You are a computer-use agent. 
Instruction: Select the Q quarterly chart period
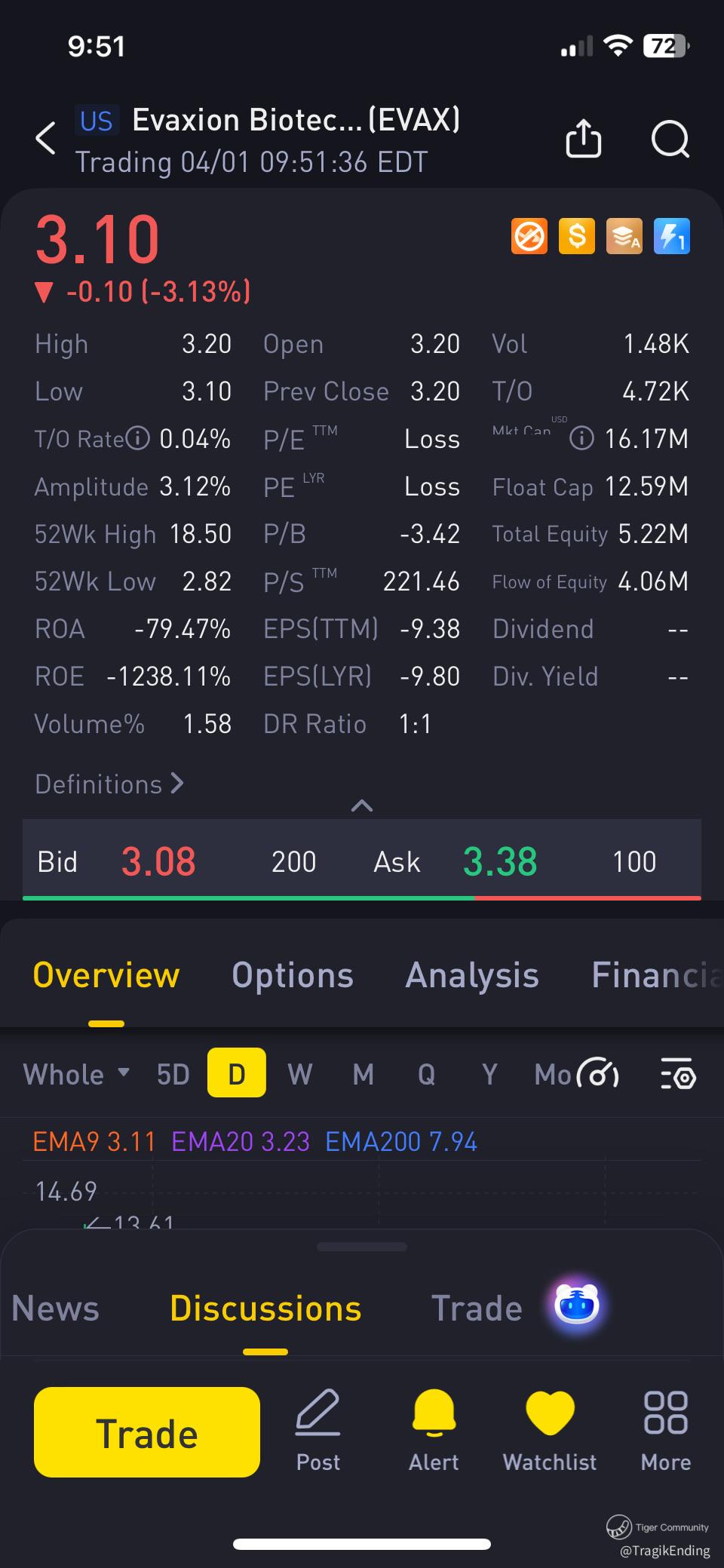click(x=426, y=1074)
